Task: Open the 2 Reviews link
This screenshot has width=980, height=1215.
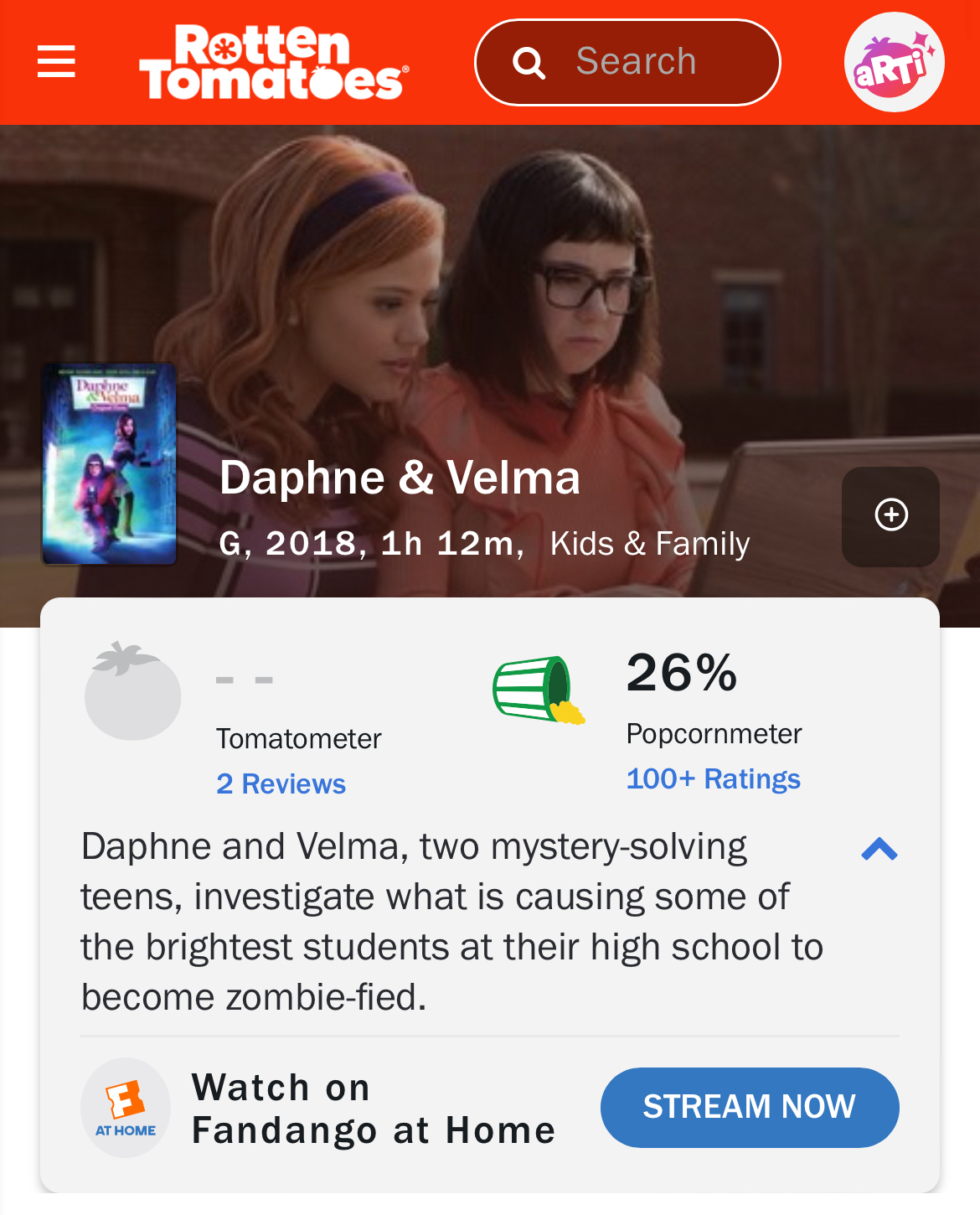Action: pos(281,784)
